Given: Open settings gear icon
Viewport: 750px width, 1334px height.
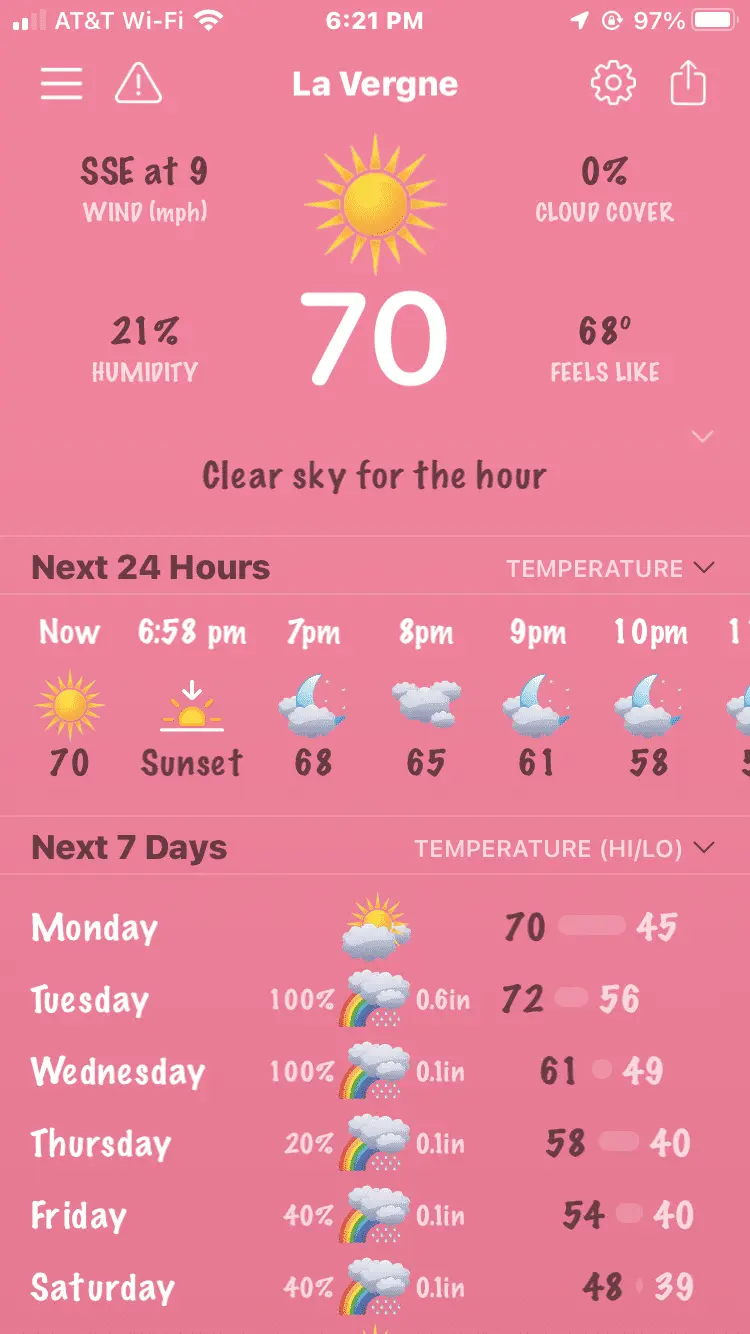Looking at the screenshot, I should coord(613,84).
